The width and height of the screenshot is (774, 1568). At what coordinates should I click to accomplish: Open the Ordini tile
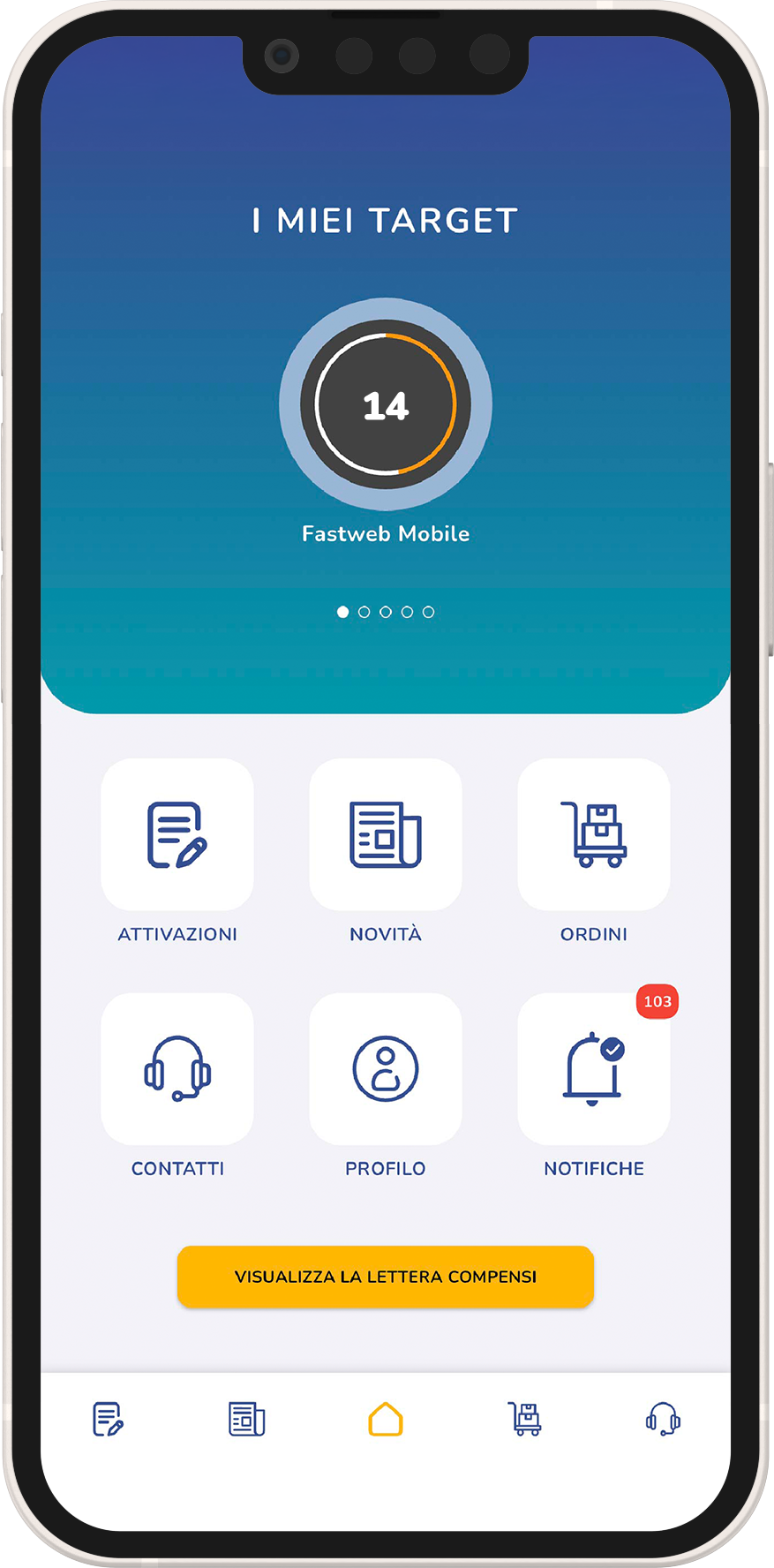[594, 835]
